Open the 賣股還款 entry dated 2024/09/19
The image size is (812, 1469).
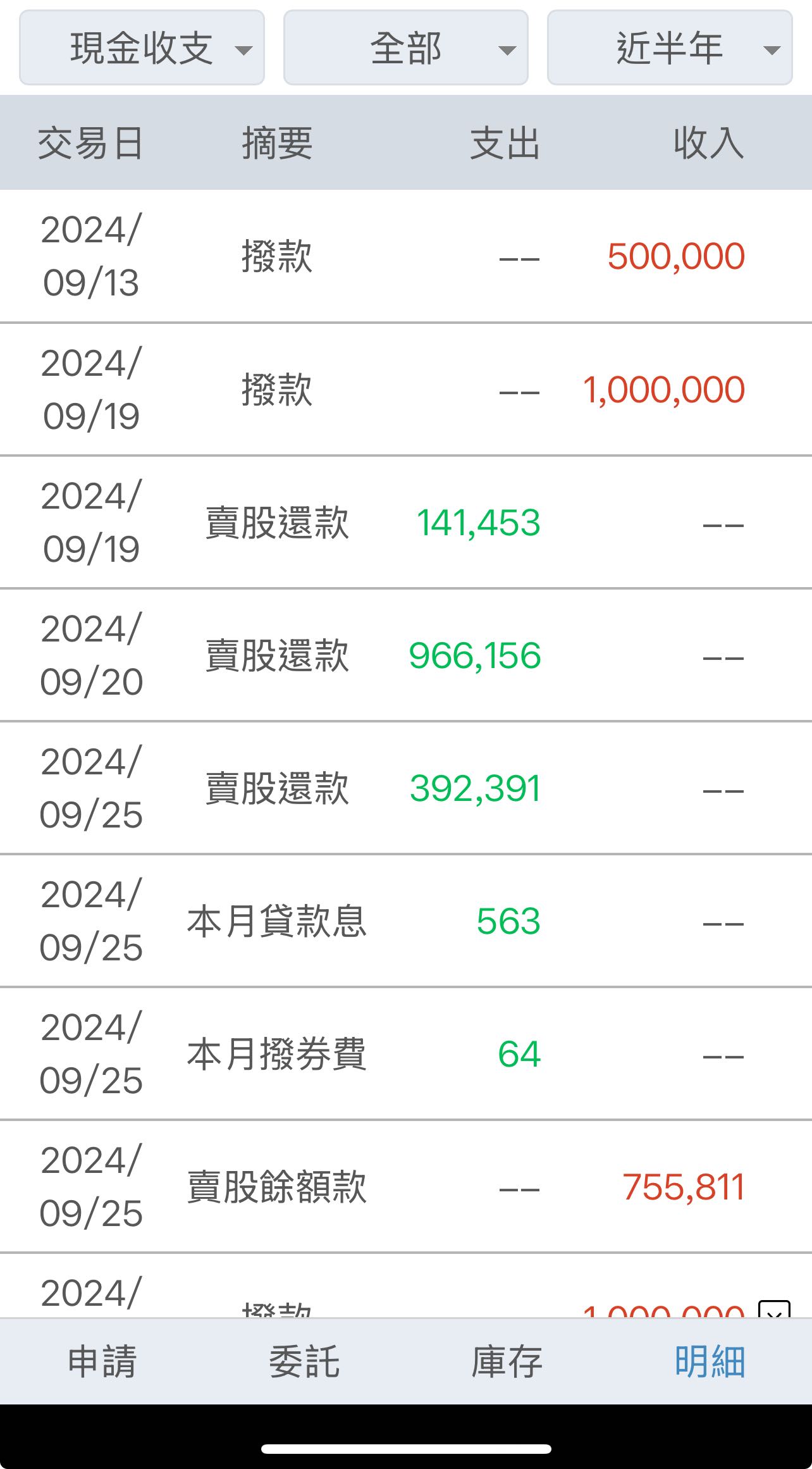tap(406, 522)
